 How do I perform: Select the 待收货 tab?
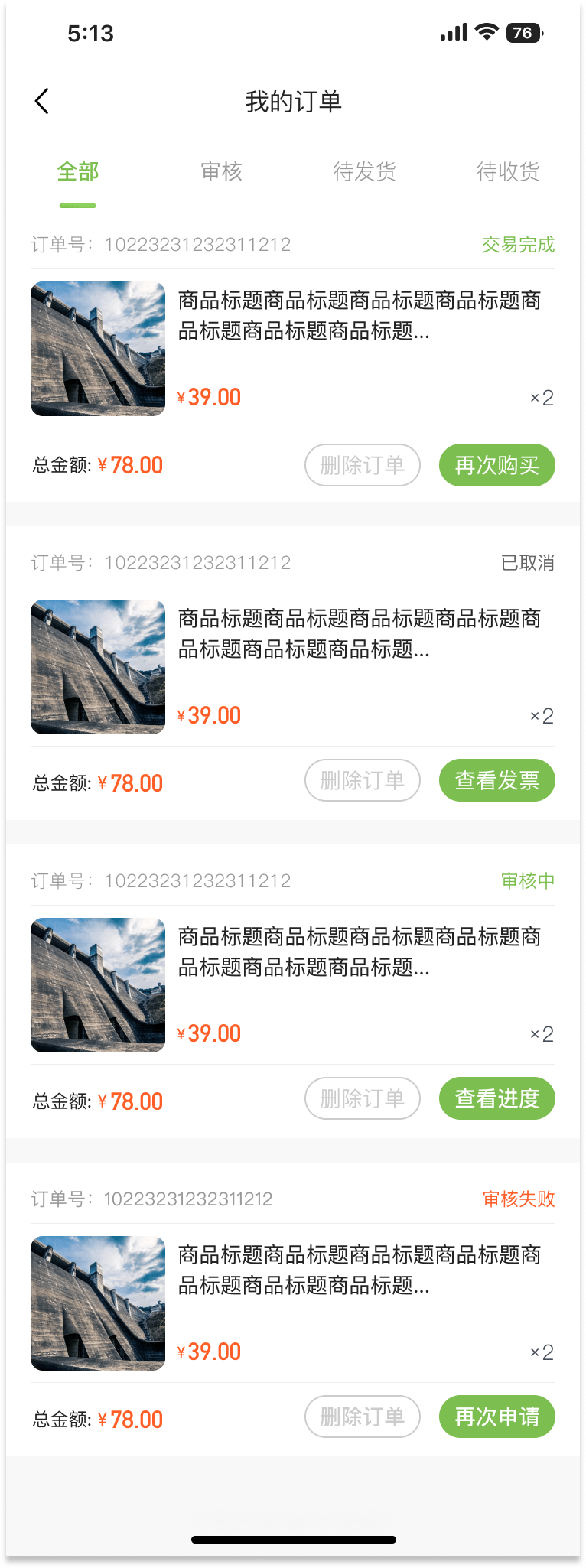coord(507,172)
